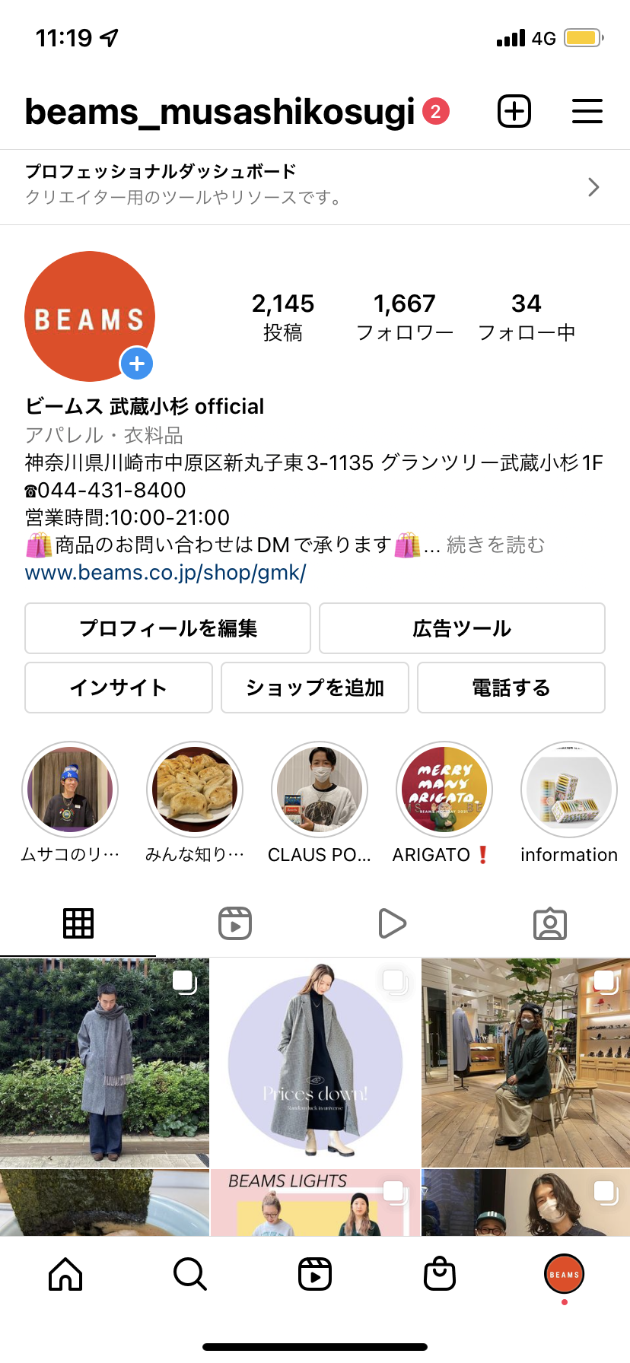Open the CLAUS PO... story highlight
This screenshot has width=630, height=1363.
(x=319, y=789)
